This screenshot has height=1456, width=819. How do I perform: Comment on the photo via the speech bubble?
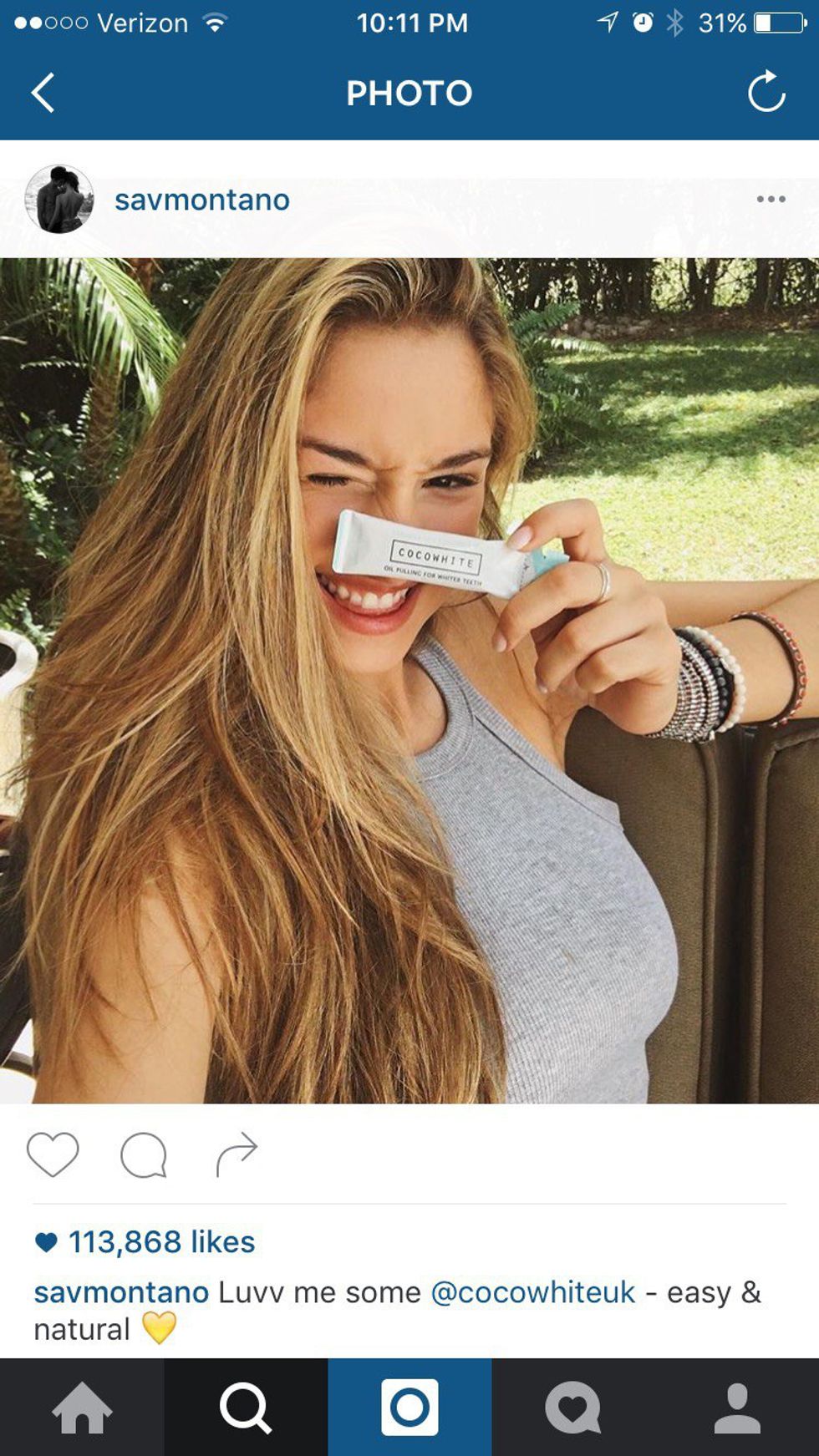point(144,1154)
